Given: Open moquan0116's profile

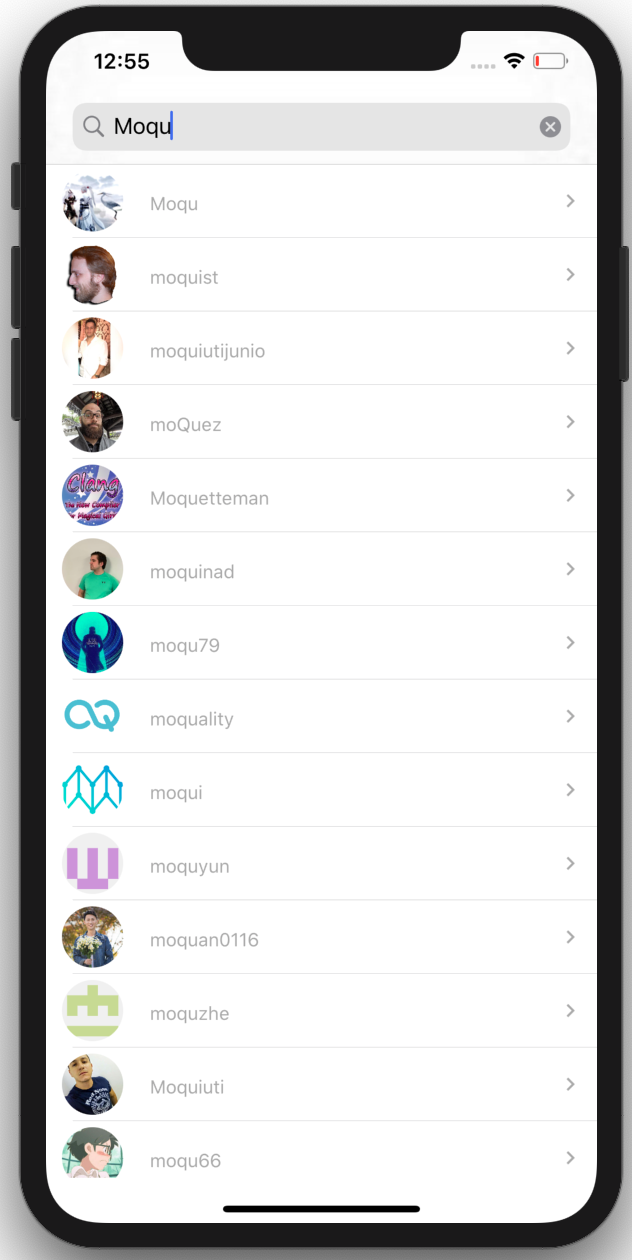Looking at the screenshot, I should [320, 939].
